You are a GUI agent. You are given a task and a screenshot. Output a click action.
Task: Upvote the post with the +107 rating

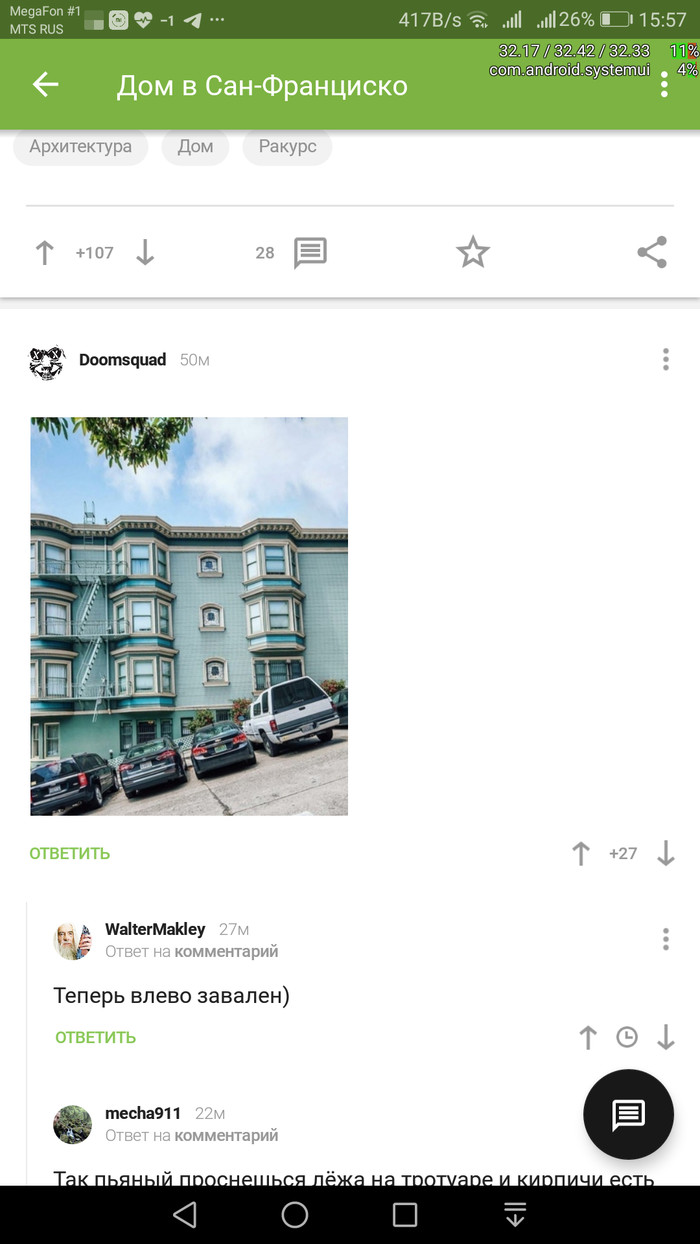point(44,253)
